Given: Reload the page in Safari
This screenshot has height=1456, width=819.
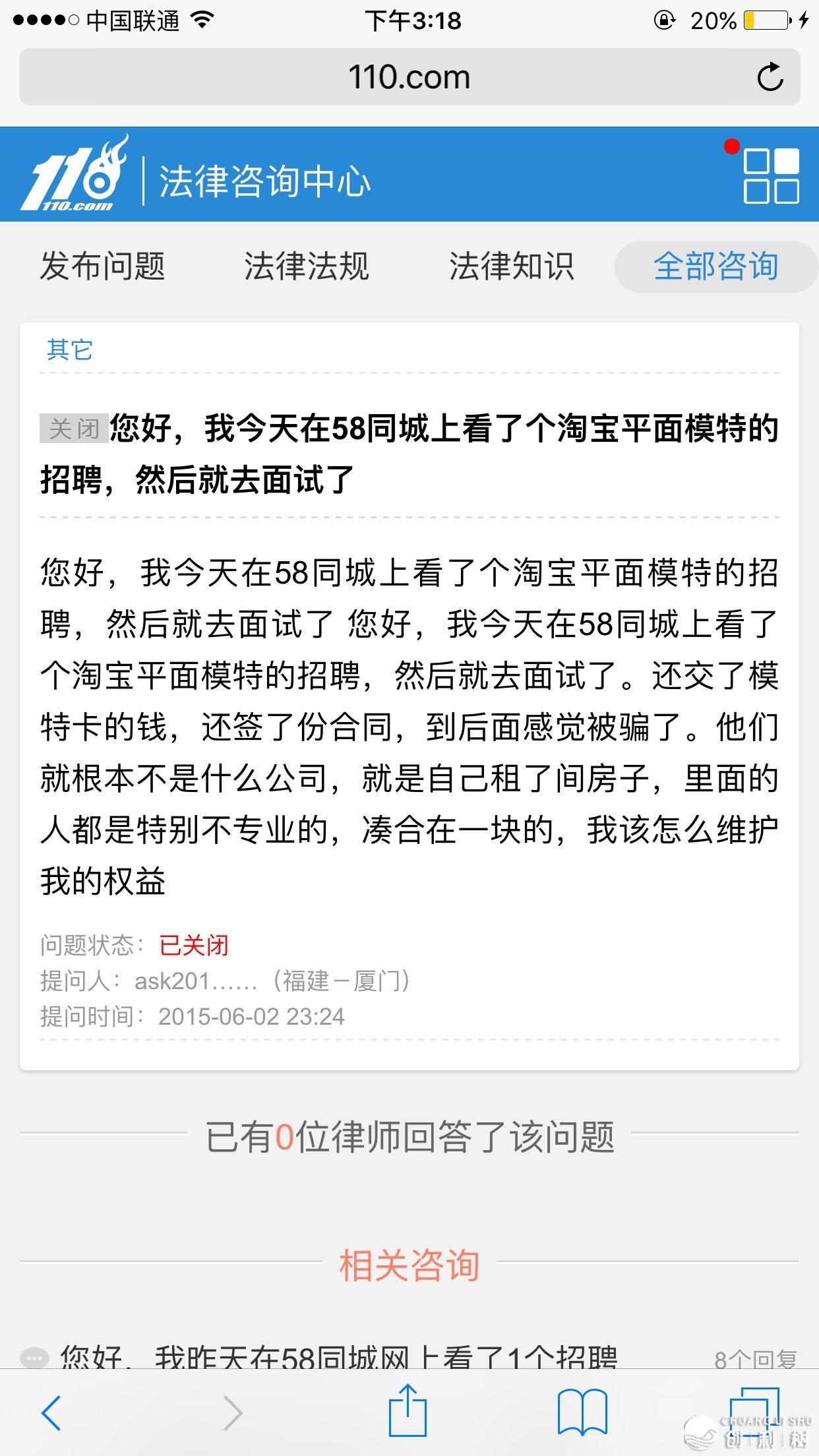Looking at the screenshot, I should coord(770,77).
